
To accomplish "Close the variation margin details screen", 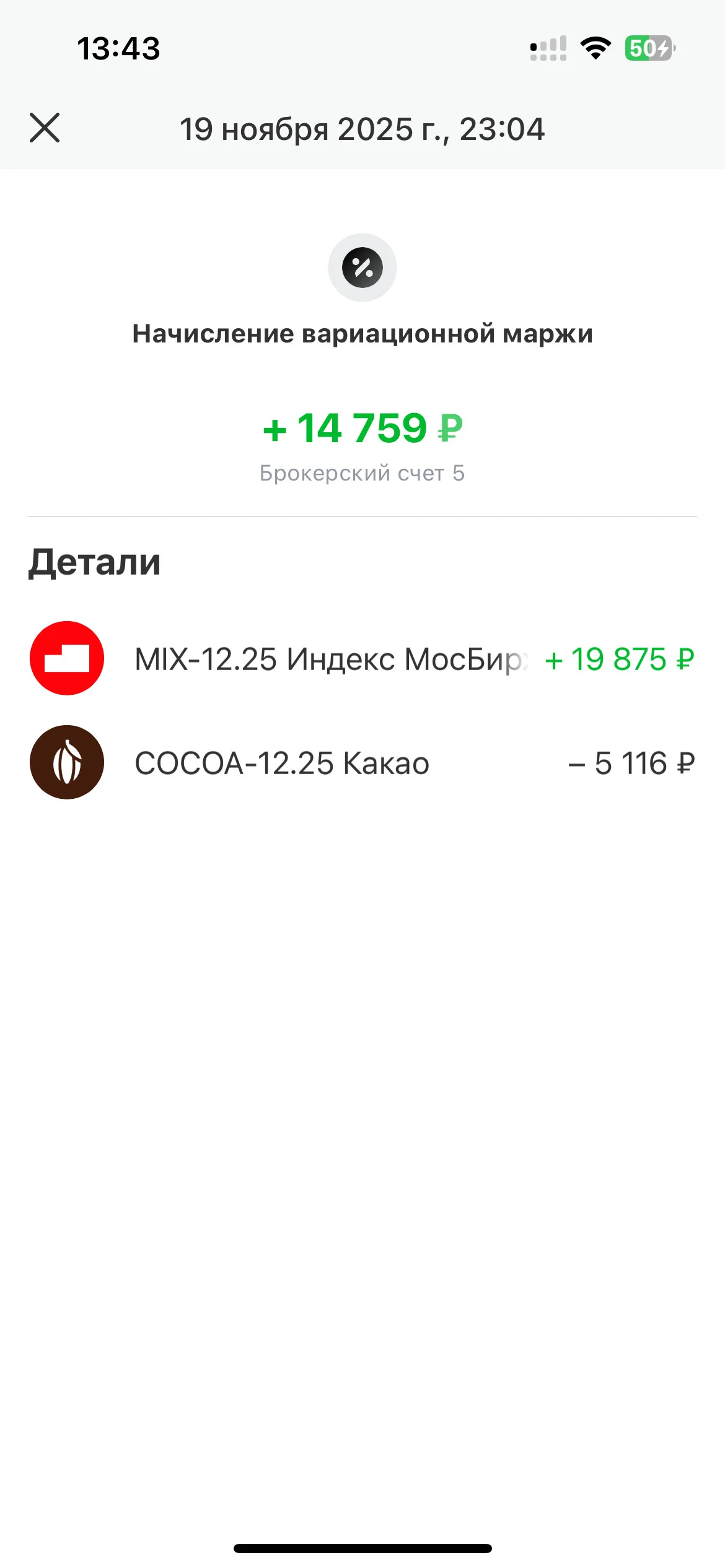I will pyautogui.click(x=45, y=128).
